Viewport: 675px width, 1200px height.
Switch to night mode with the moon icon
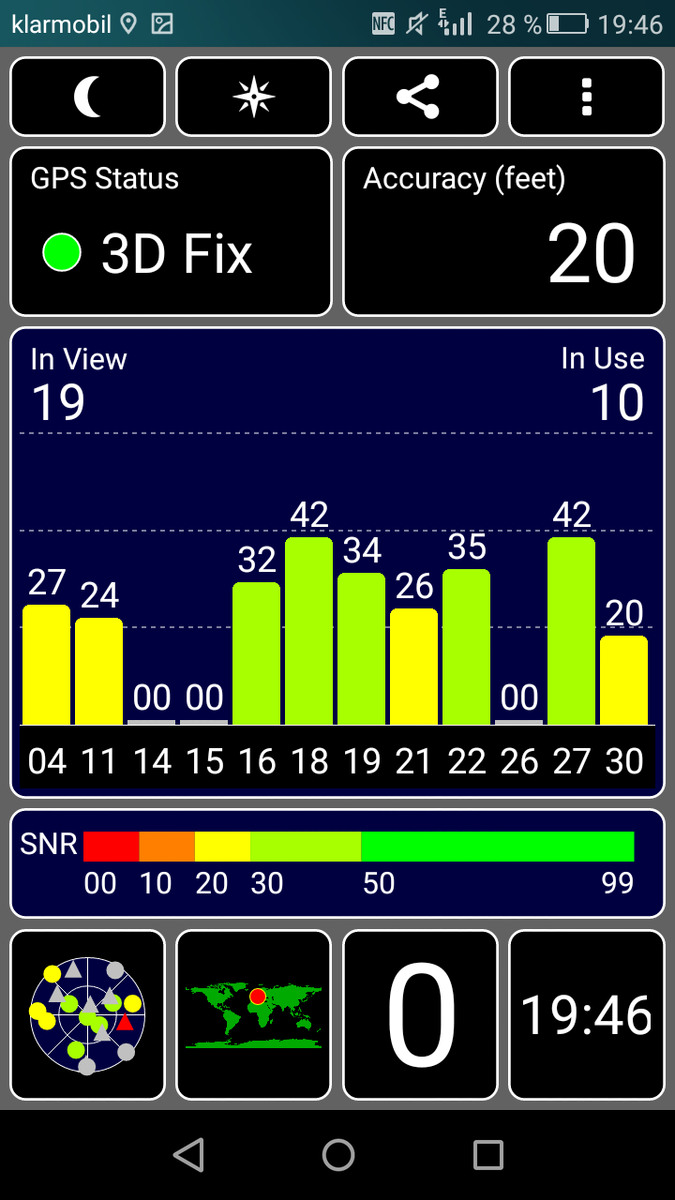(x=87, y=97)
